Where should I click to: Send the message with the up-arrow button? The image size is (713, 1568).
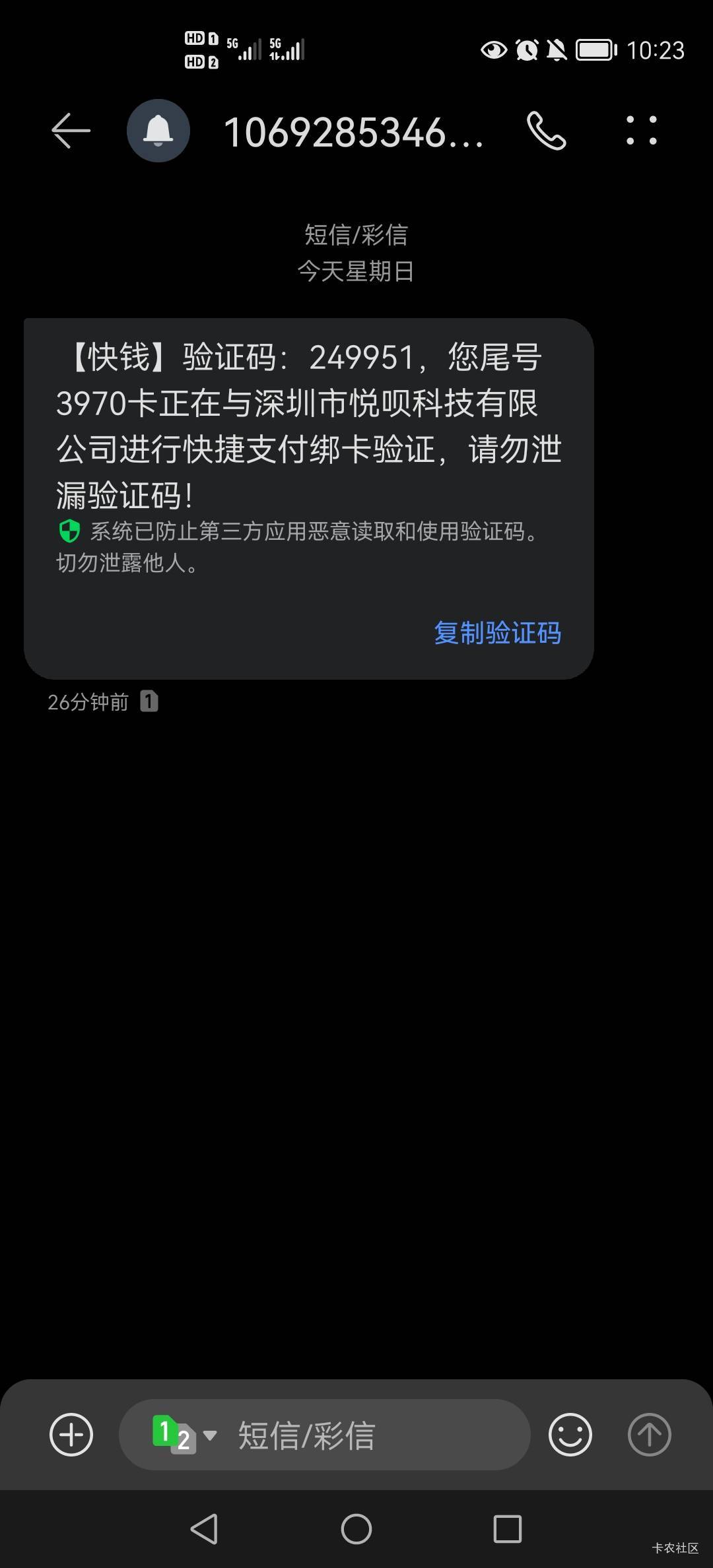pyautogui.click(x=649, y=1434)
